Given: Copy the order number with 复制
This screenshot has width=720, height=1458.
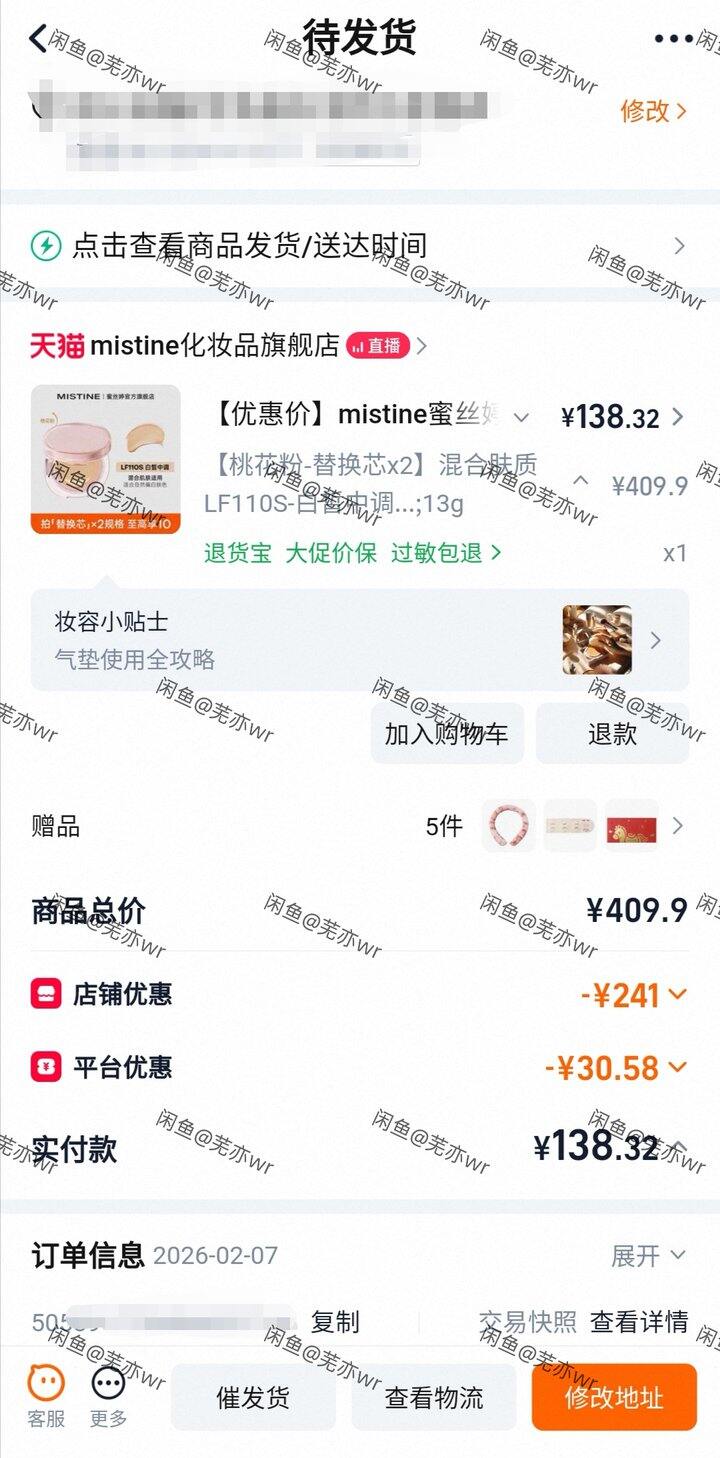Looking at the screenshot, I should (339, 1323).
